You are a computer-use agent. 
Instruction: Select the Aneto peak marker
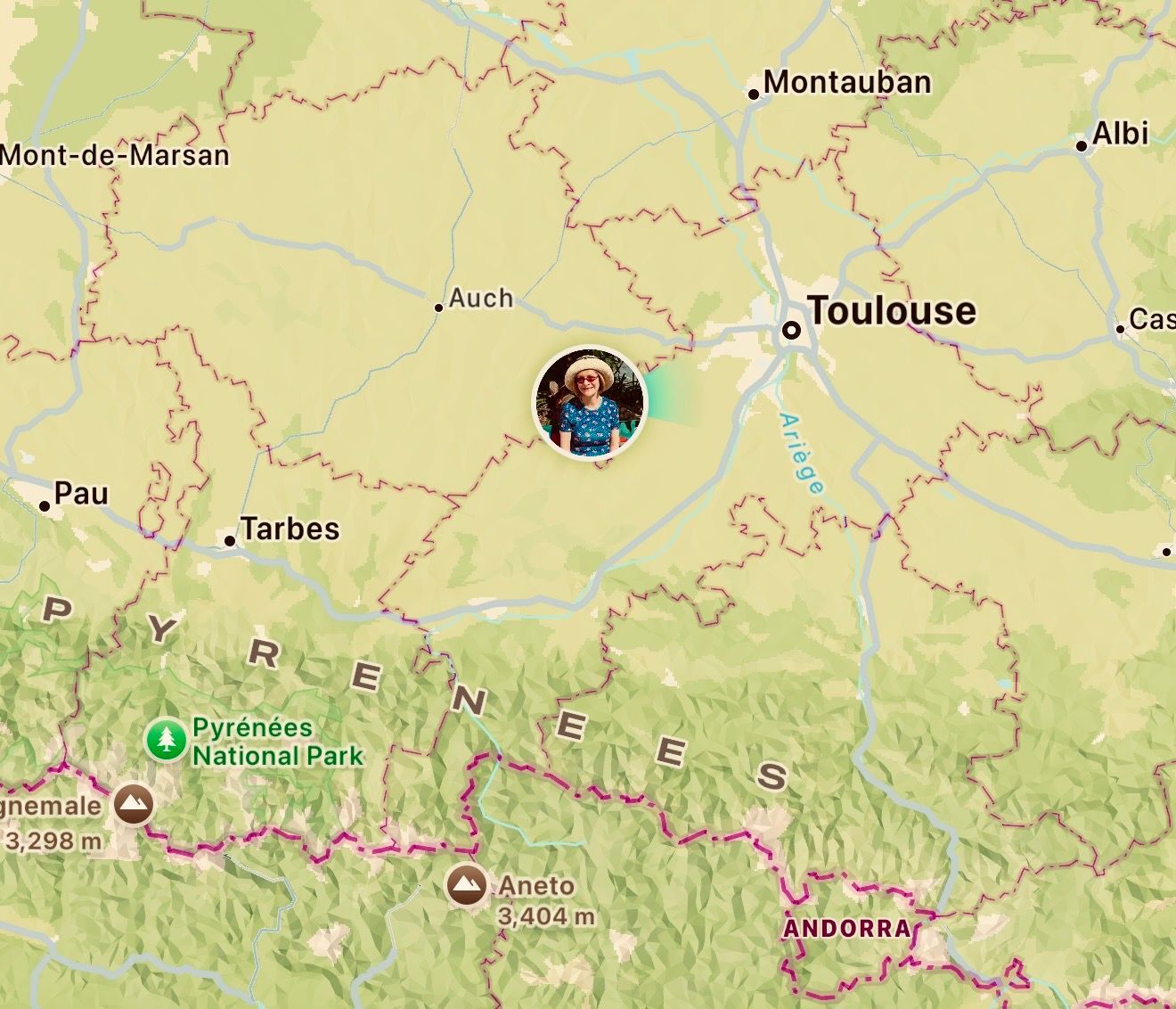click(x=466, y=885)
